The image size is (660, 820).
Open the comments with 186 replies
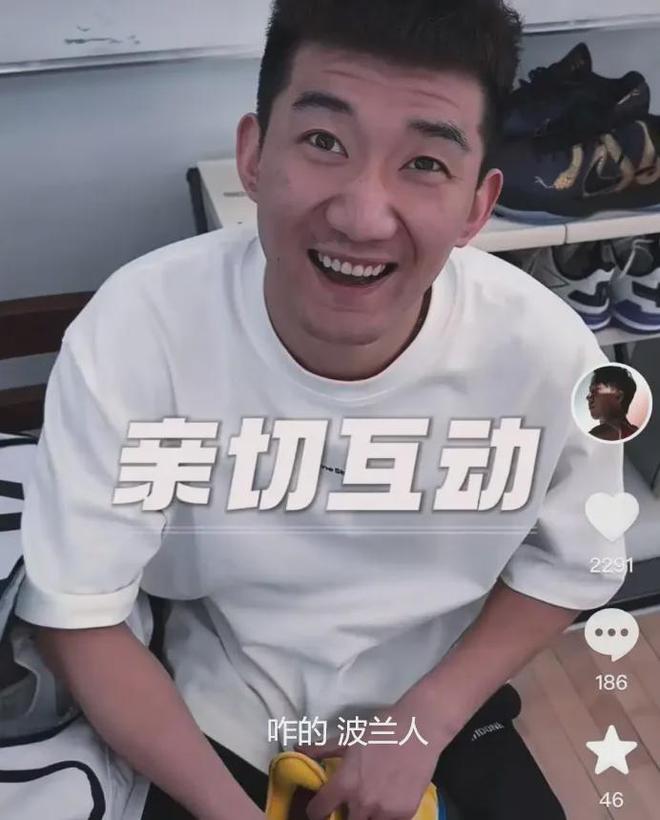pyautogui.click(x=611, y=635)
